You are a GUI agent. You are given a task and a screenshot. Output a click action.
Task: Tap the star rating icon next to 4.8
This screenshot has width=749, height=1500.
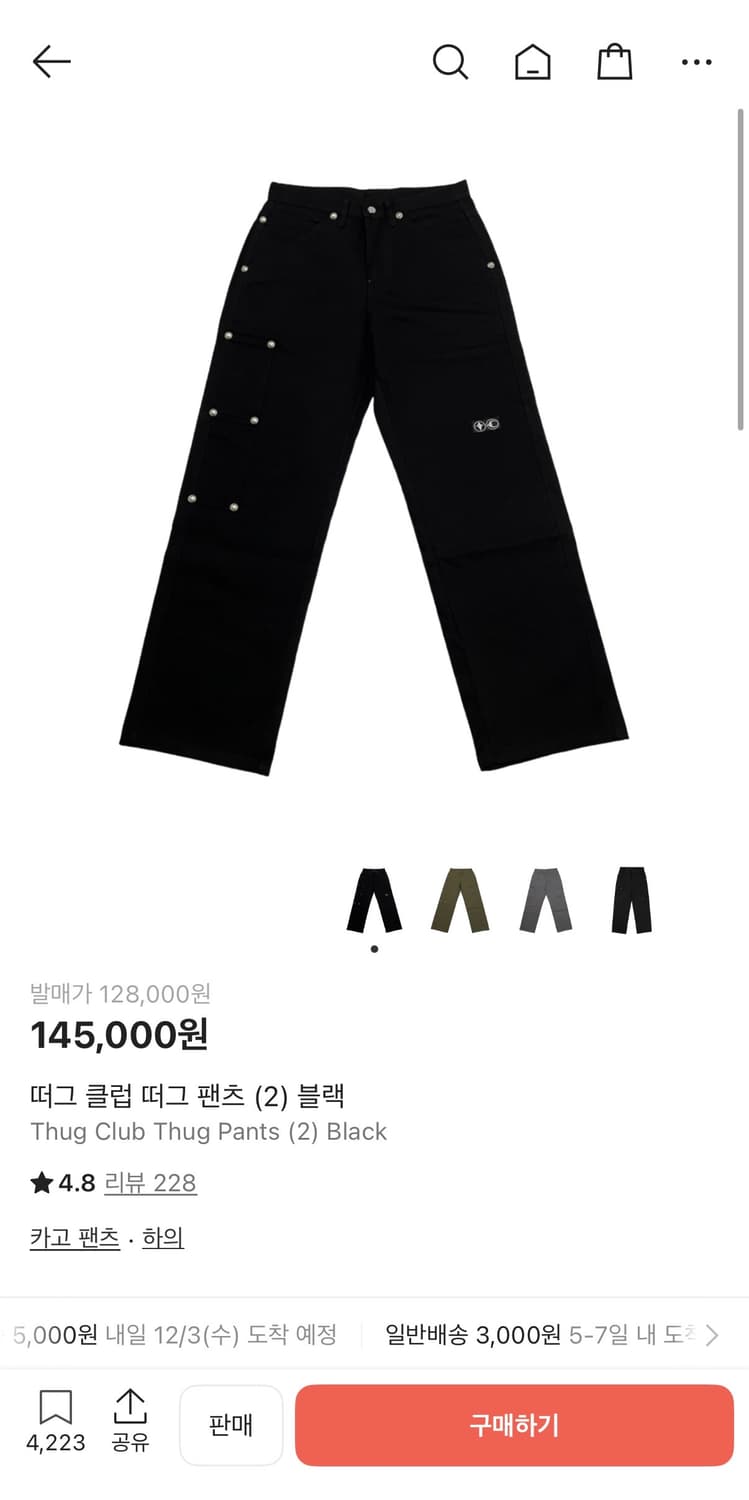39,1183
